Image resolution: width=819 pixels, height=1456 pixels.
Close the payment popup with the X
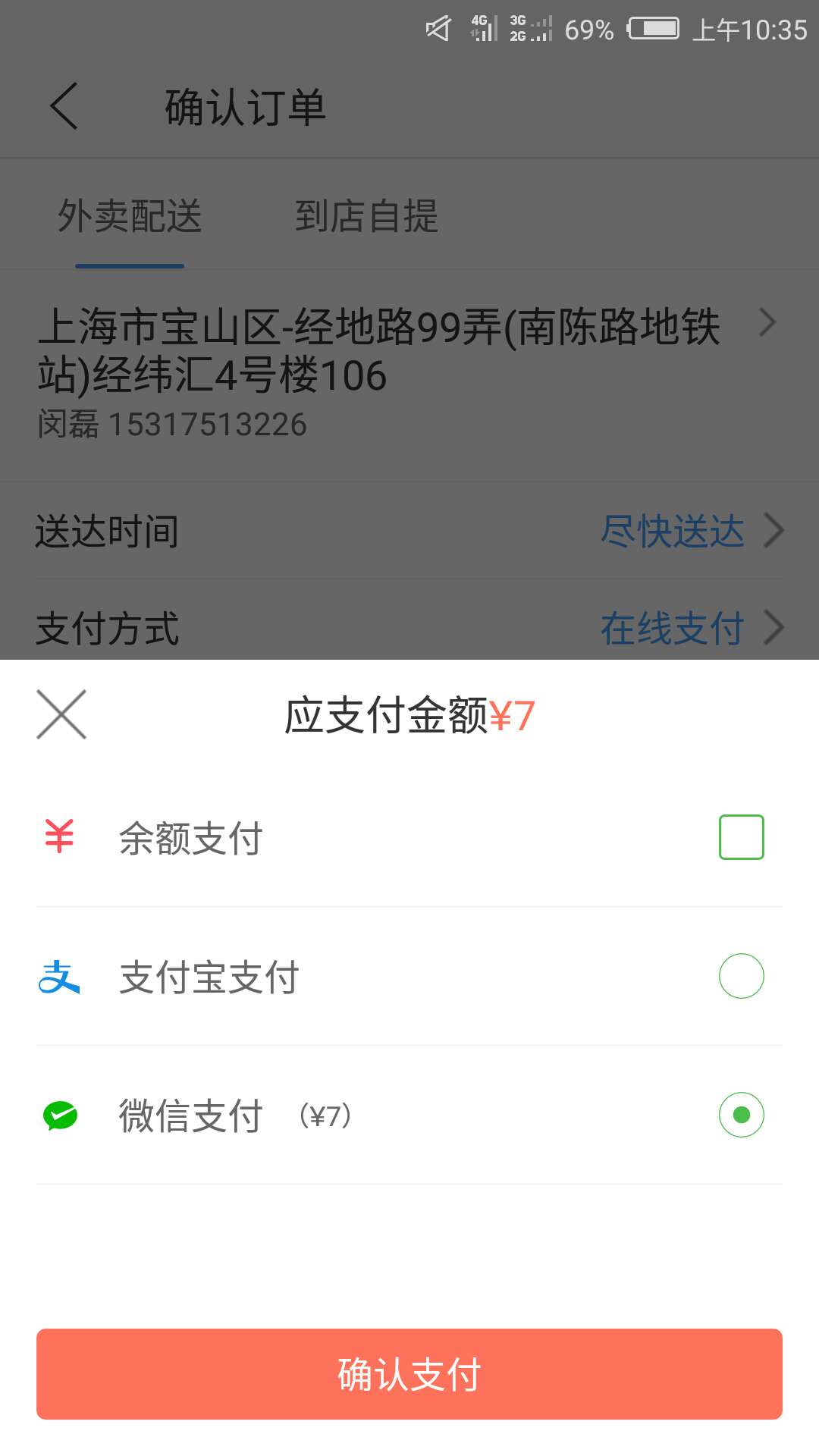61,713
